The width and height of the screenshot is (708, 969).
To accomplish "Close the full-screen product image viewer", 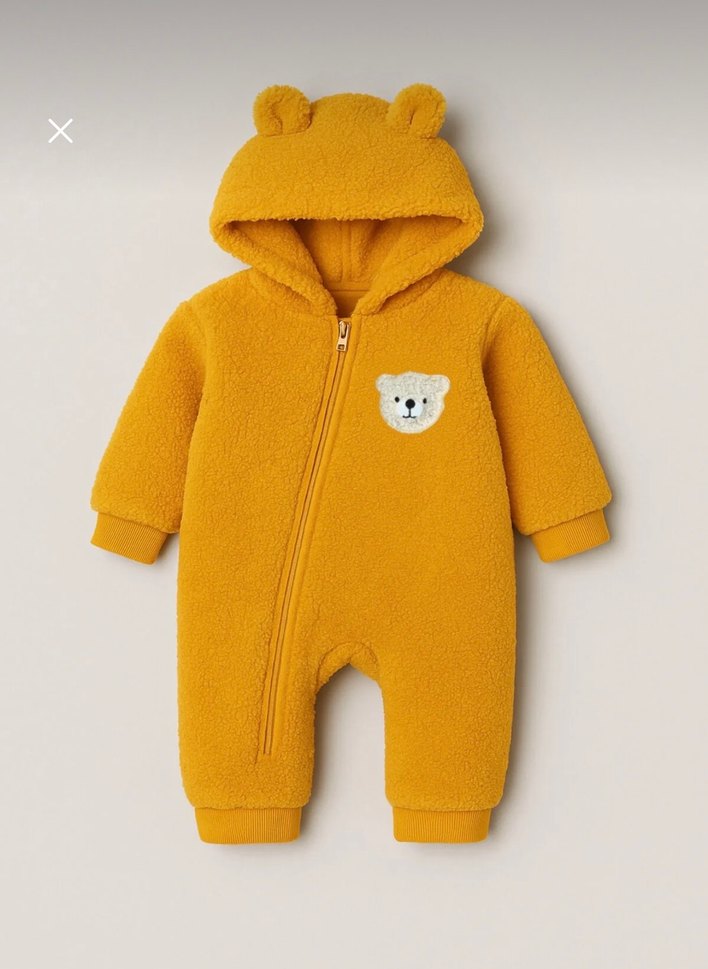I will [x=60, y=131].
